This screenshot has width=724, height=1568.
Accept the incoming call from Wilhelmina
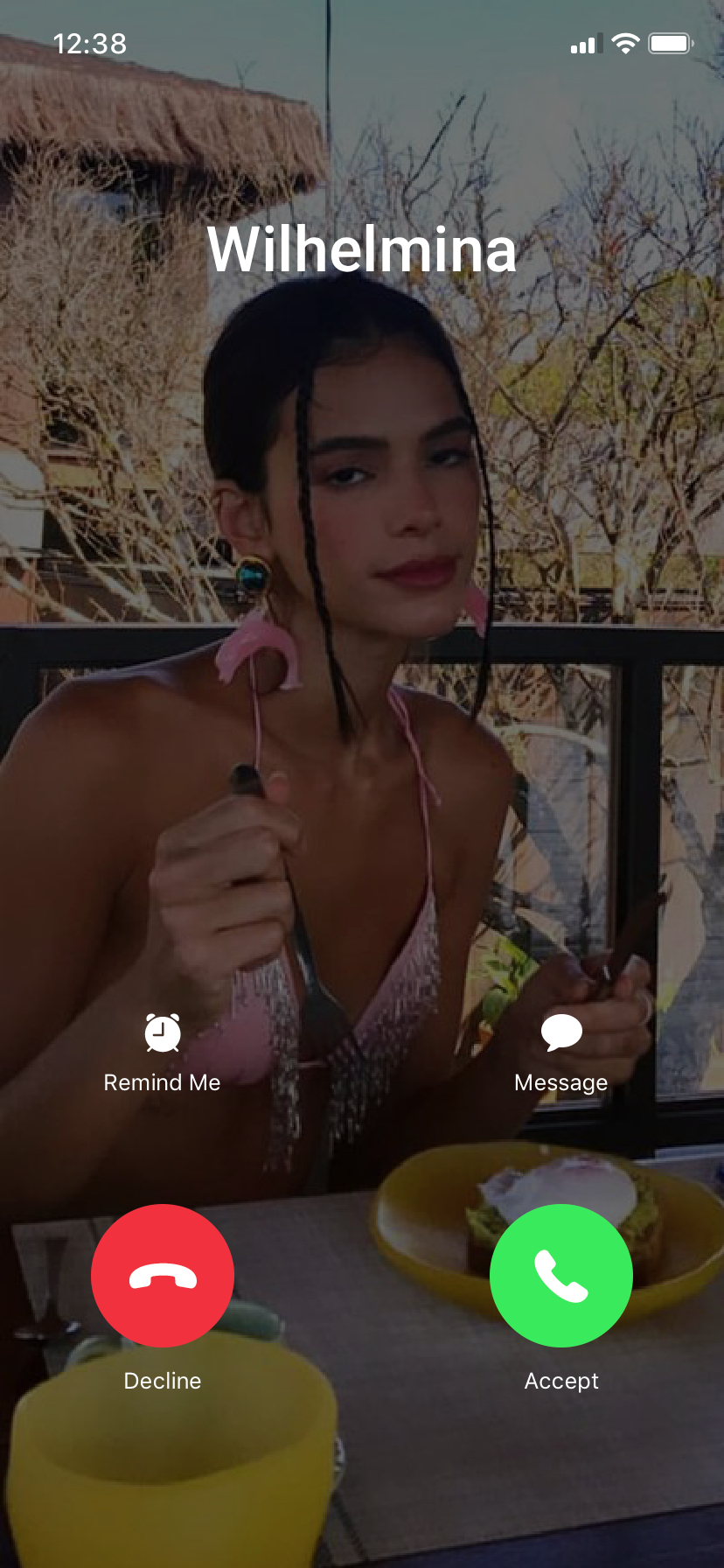tap(560, 1275)
